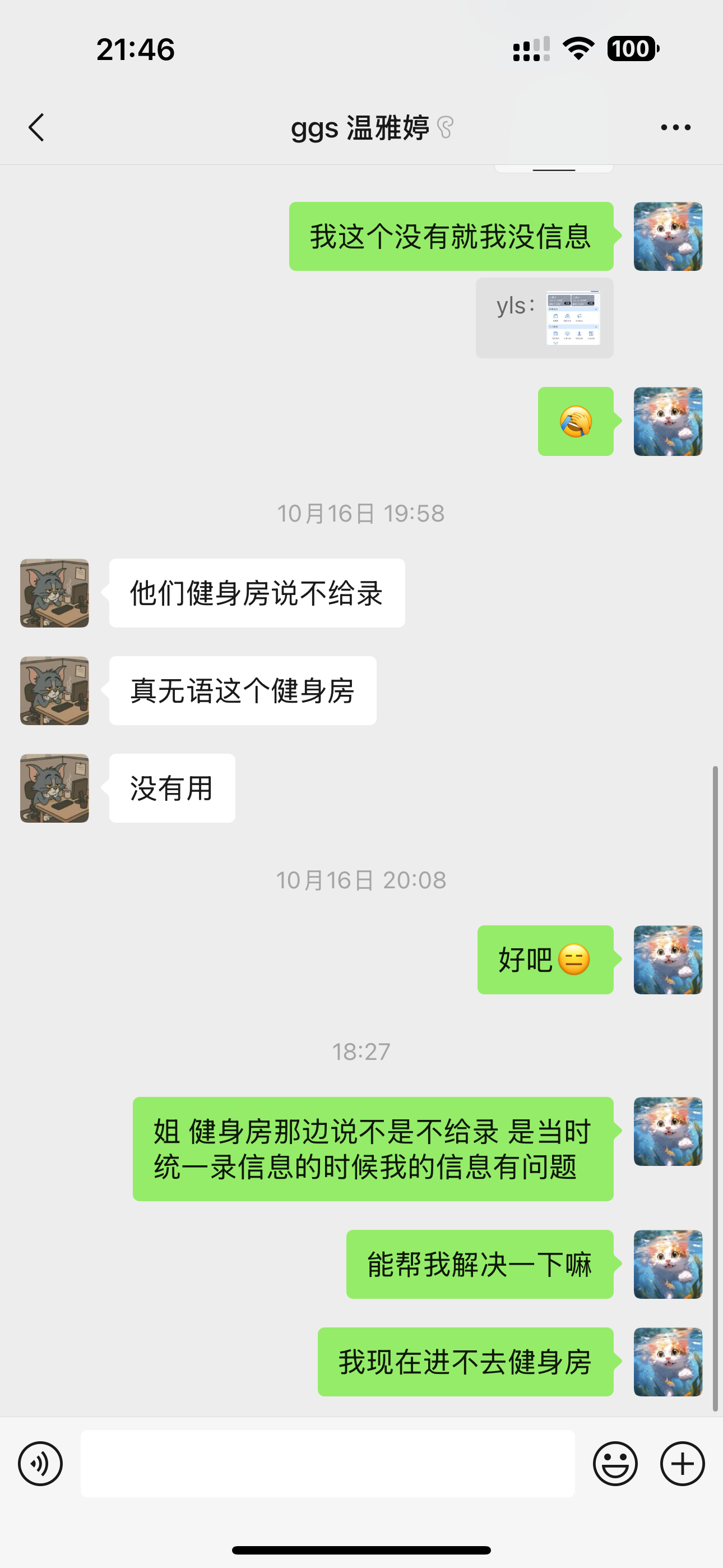Switch to voice message input
Image resolution: width=723 pixels, height=1568 pixels.
(40, 1463)
